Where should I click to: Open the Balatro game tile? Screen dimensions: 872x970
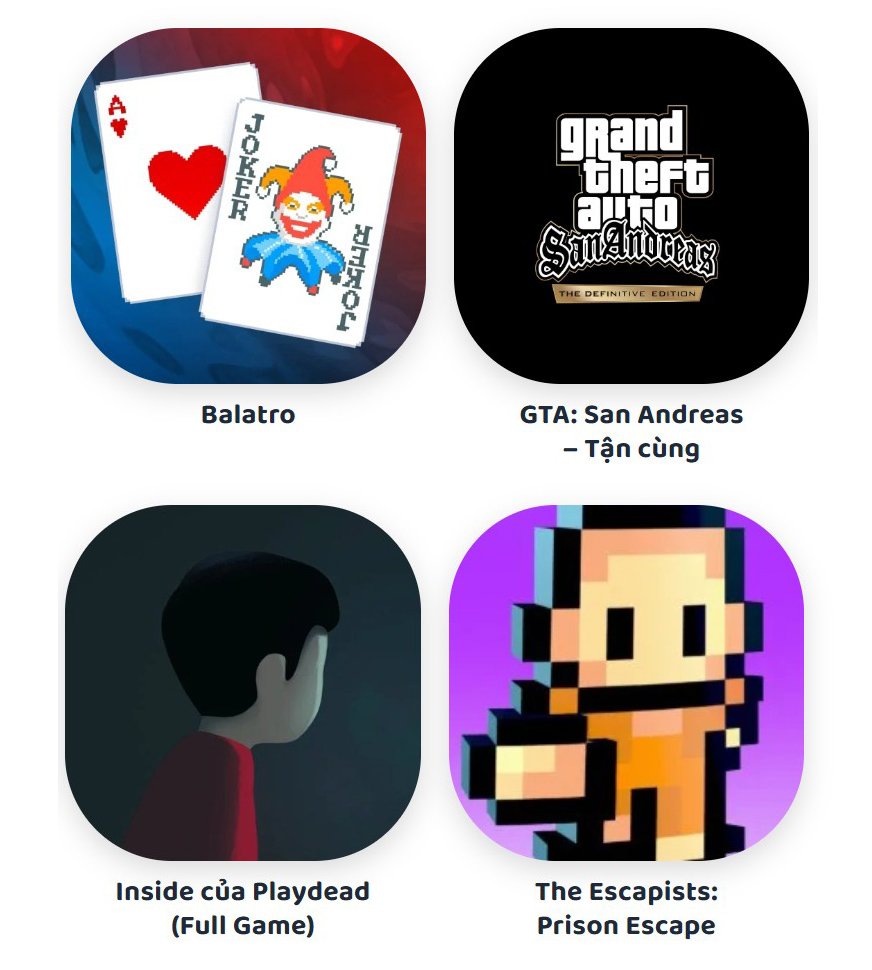click(248, 206)
